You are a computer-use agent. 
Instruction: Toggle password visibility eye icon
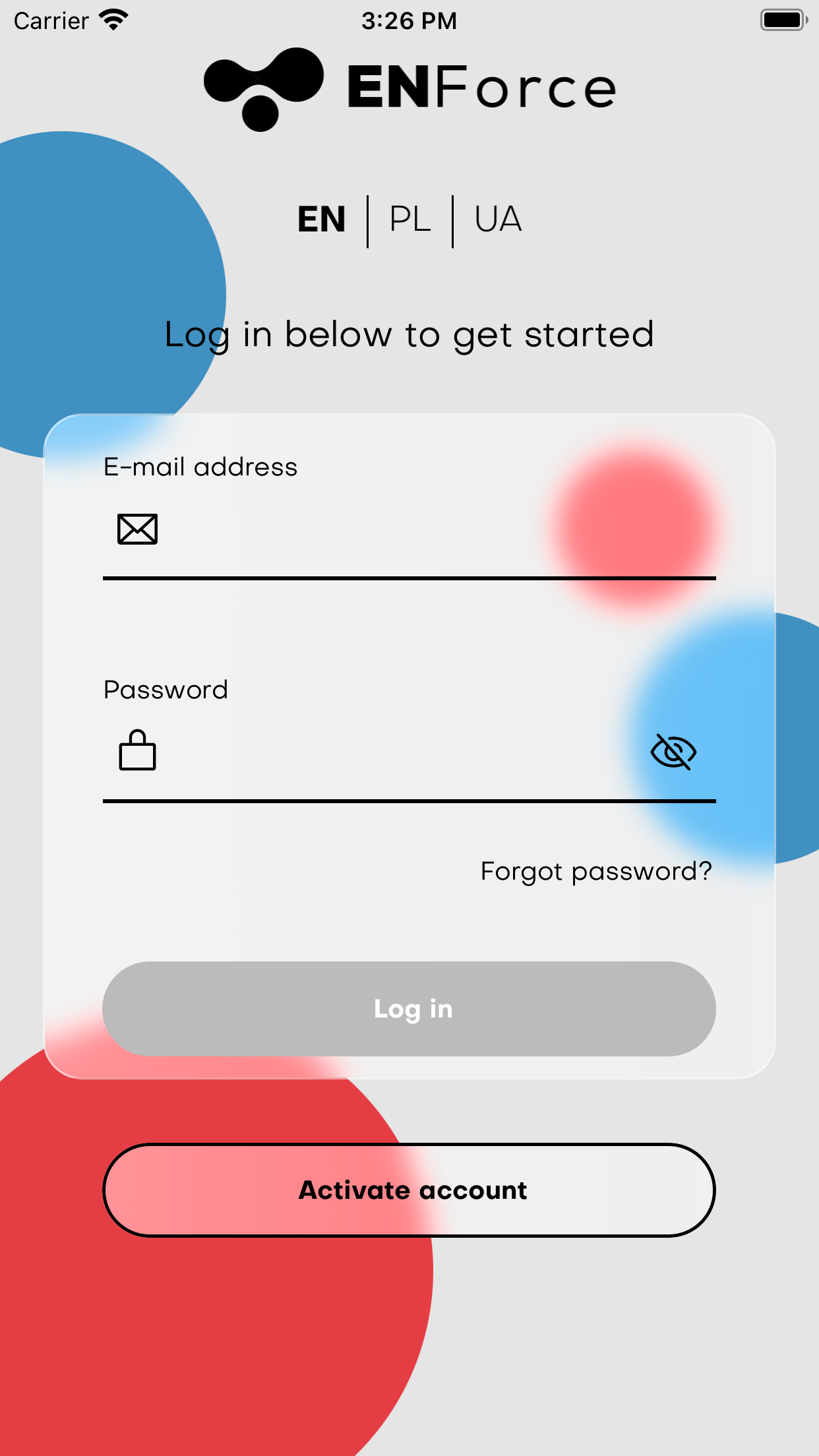tap(673, 752)
